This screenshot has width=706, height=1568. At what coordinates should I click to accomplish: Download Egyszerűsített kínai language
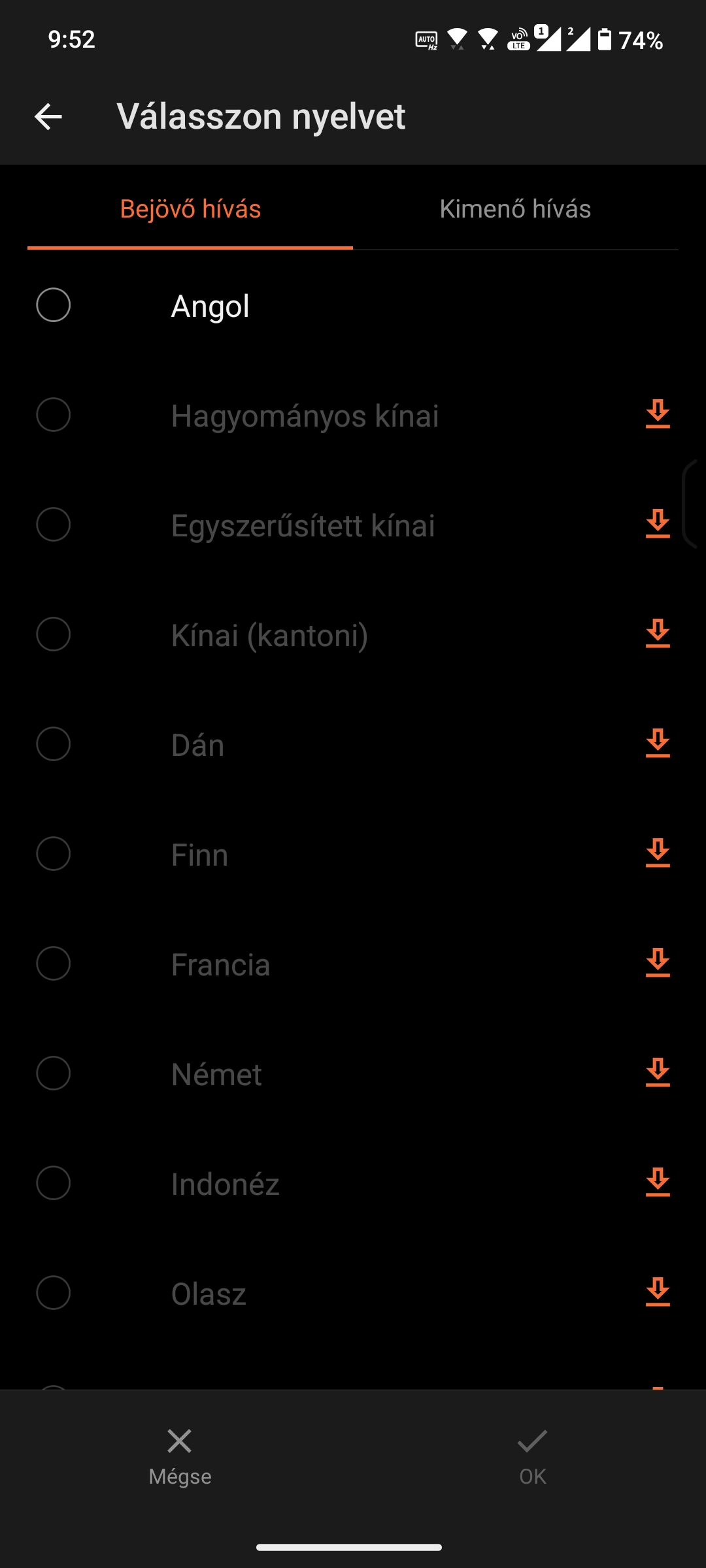tap(658, 524)
